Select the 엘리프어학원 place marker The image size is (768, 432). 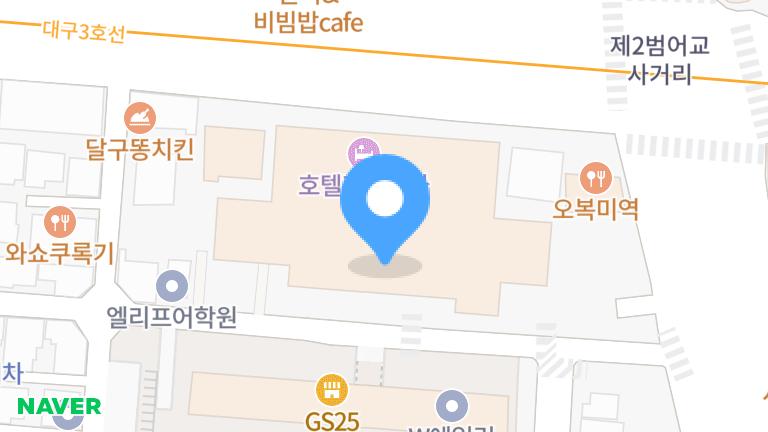click(174, 286)
